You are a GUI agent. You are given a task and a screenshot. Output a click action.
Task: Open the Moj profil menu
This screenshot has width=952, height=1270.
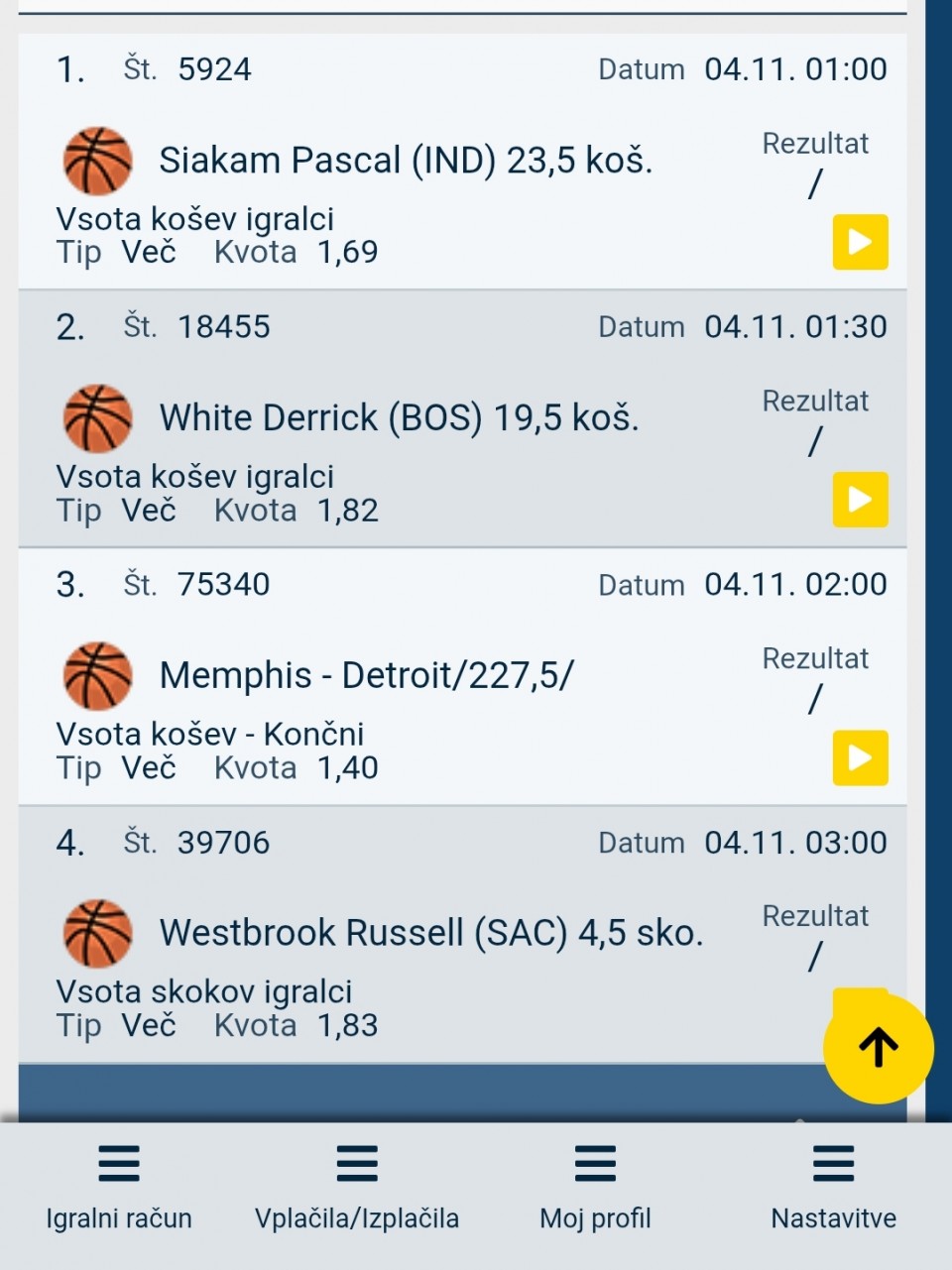click(595, 1187)
